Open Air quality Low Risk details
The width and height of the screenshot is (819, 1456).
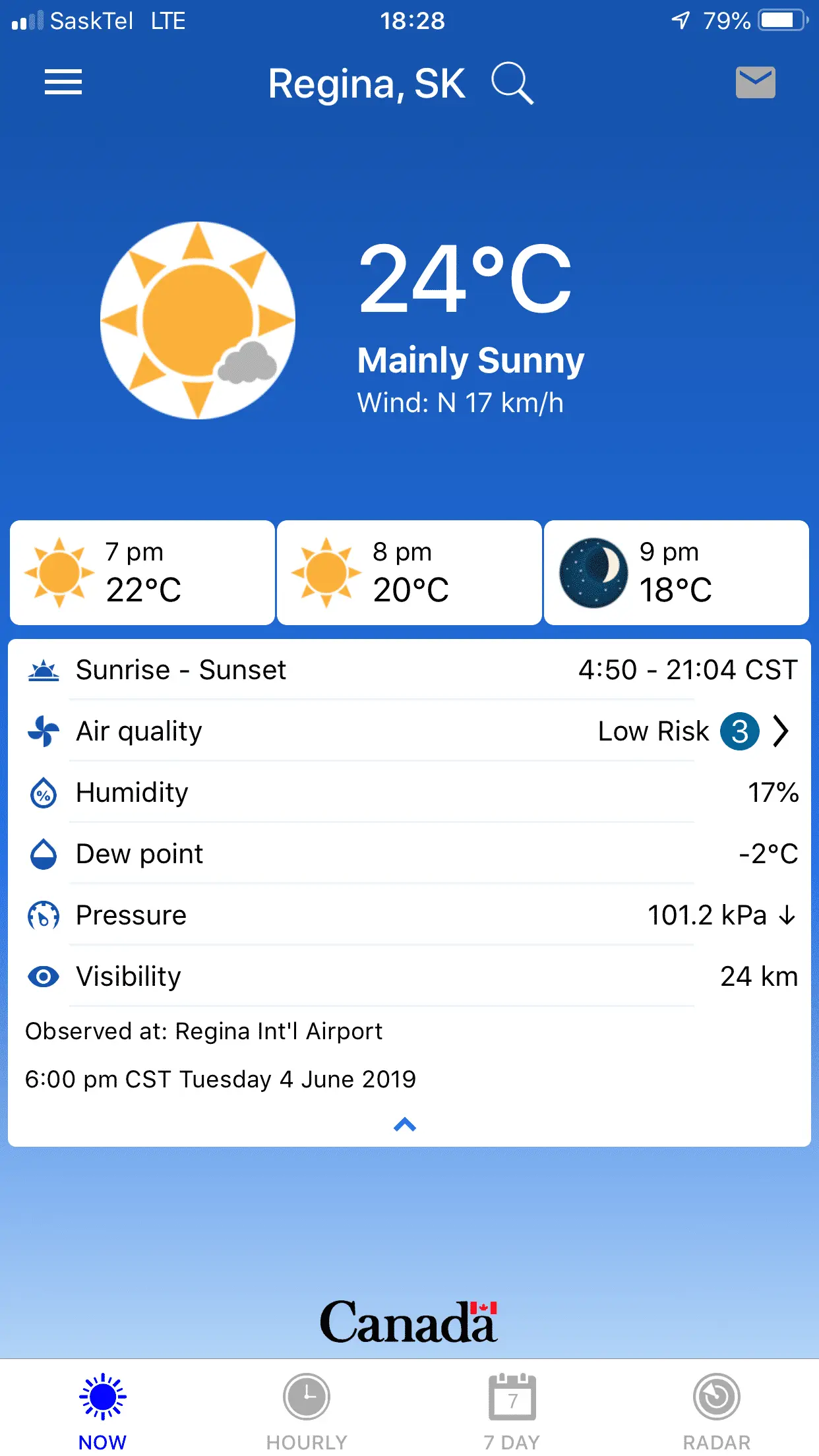tap(692, 731)
